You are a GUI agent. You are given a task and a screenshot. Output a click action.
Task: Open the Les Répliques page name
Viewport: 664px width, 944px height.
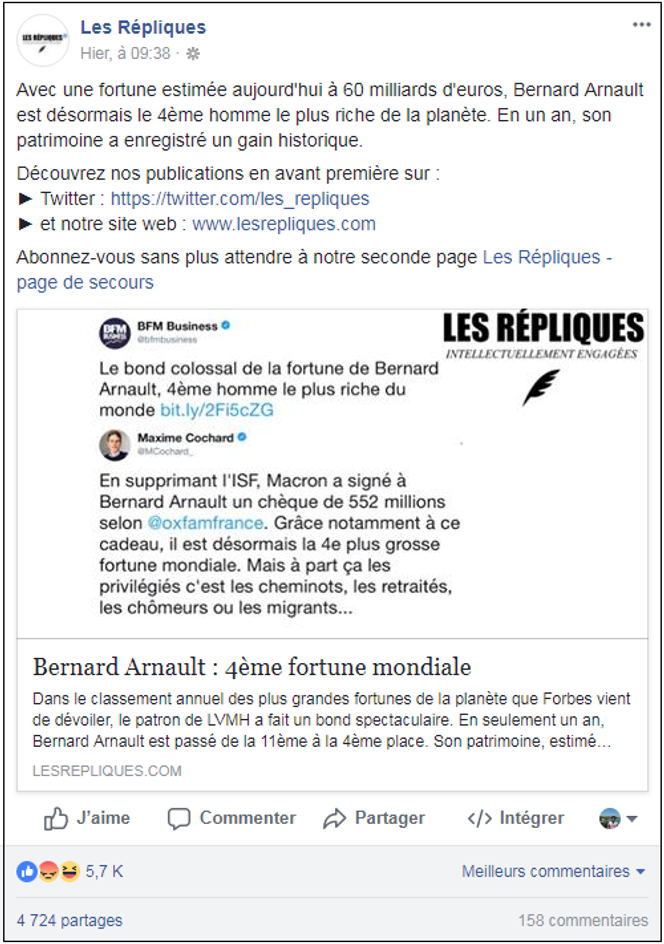point(143,27)
